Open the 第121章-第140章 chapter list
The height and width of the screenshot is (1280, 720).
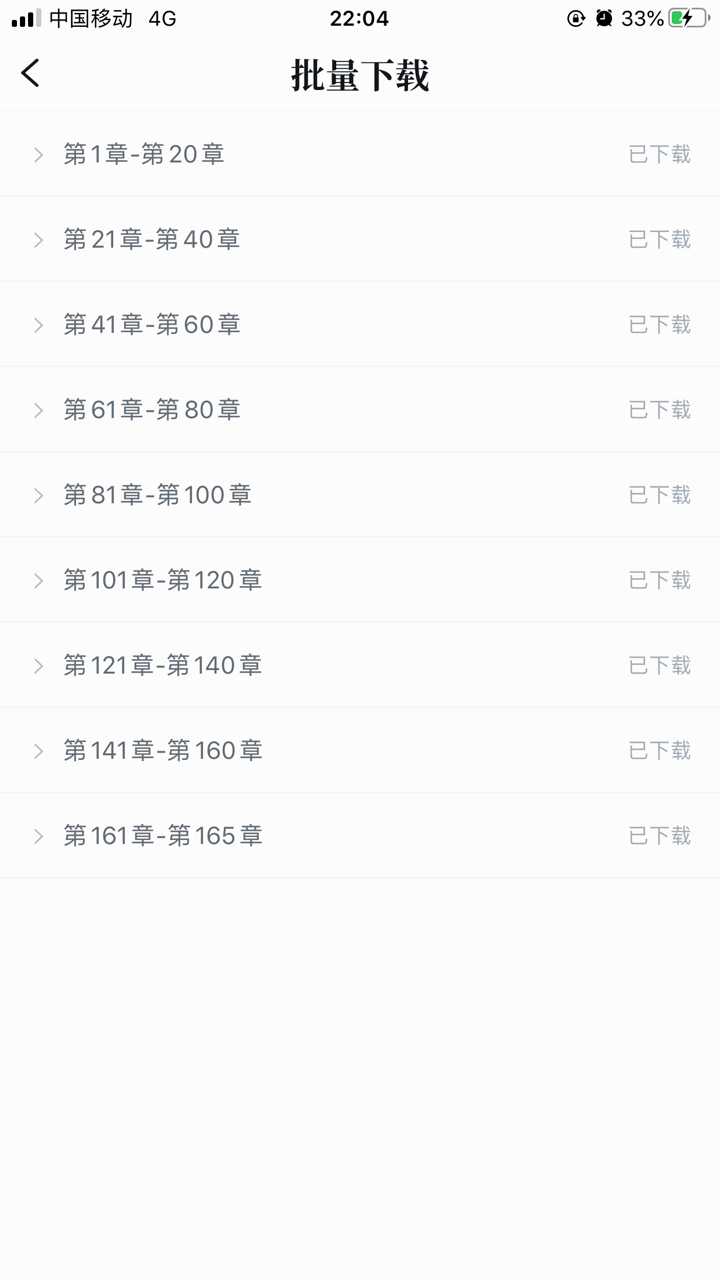coord(360,665)
